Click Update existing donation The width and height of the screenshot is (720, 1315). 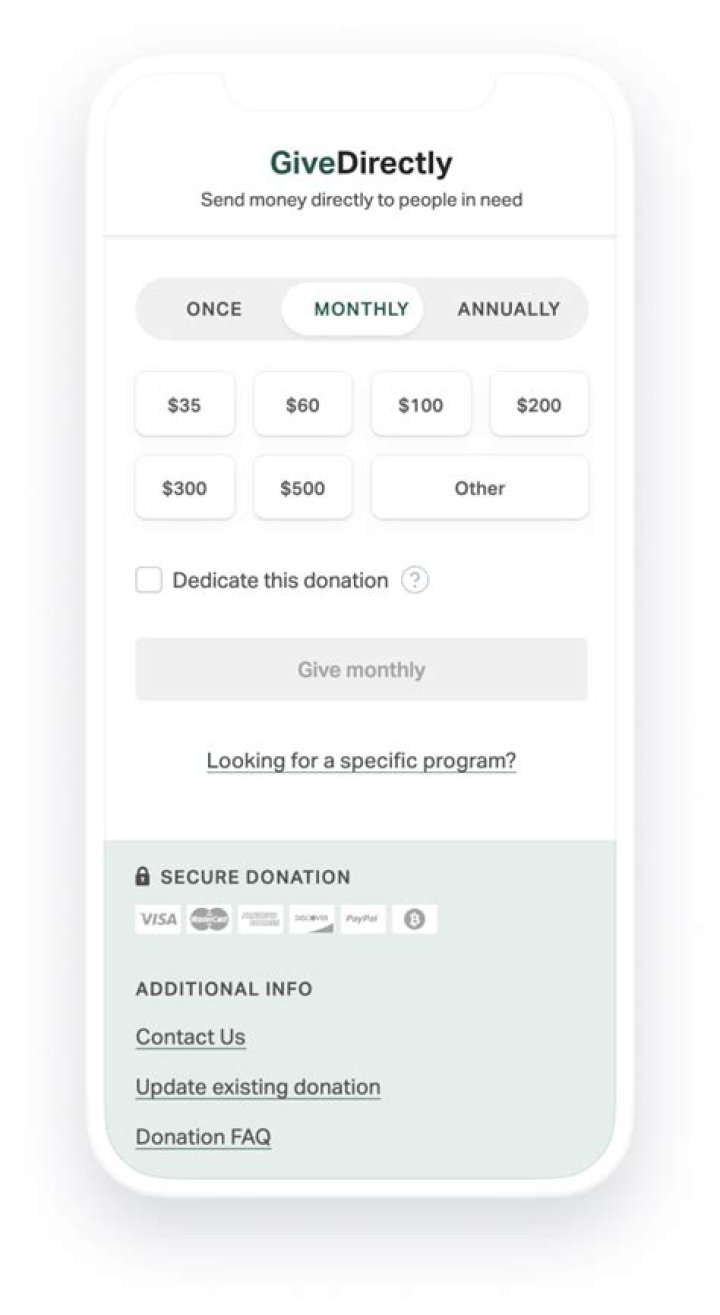tap(257, 1087)
